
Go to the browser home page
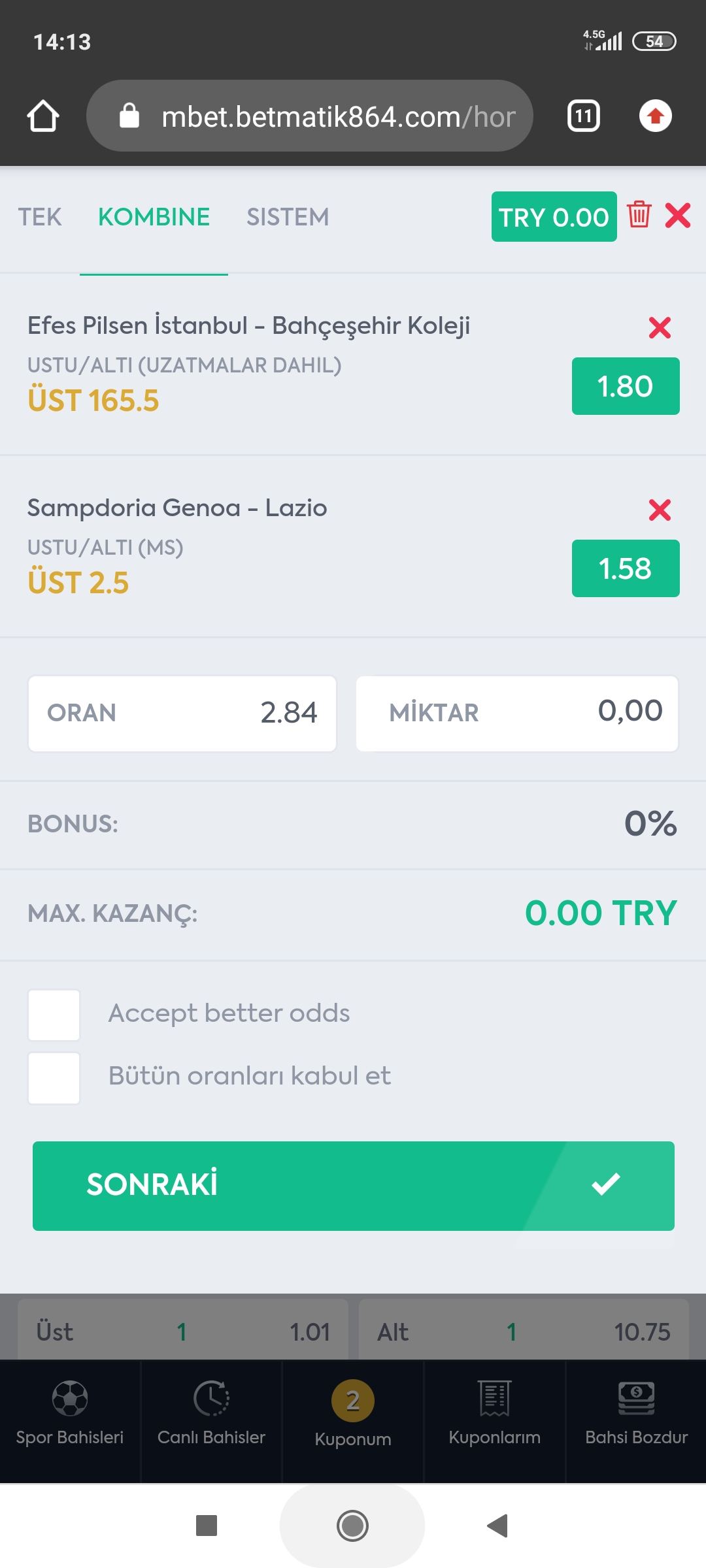click(43, 116)
